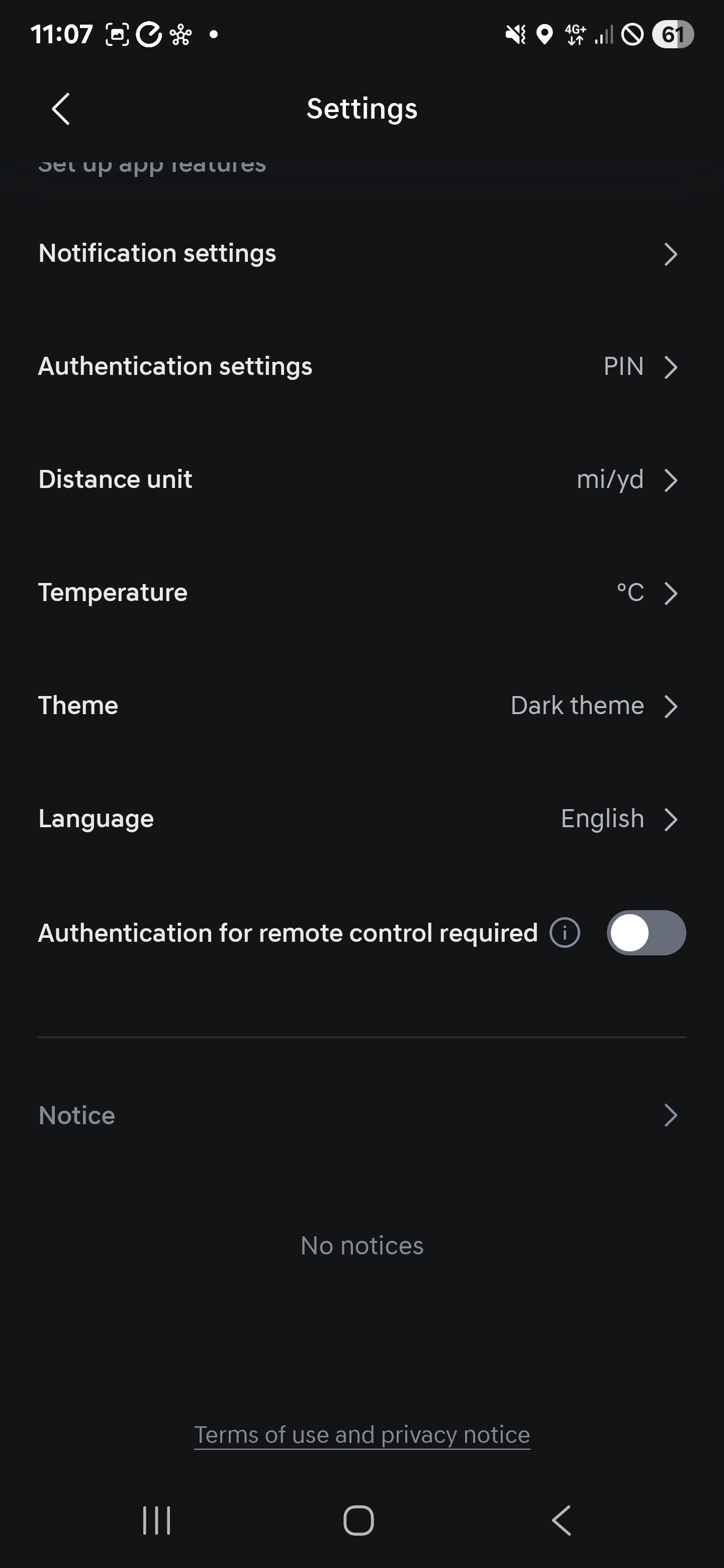This screenshot has height=1568, width=724.
Task: Go back from the Settings screen
Action: click(x=61, y=109)
